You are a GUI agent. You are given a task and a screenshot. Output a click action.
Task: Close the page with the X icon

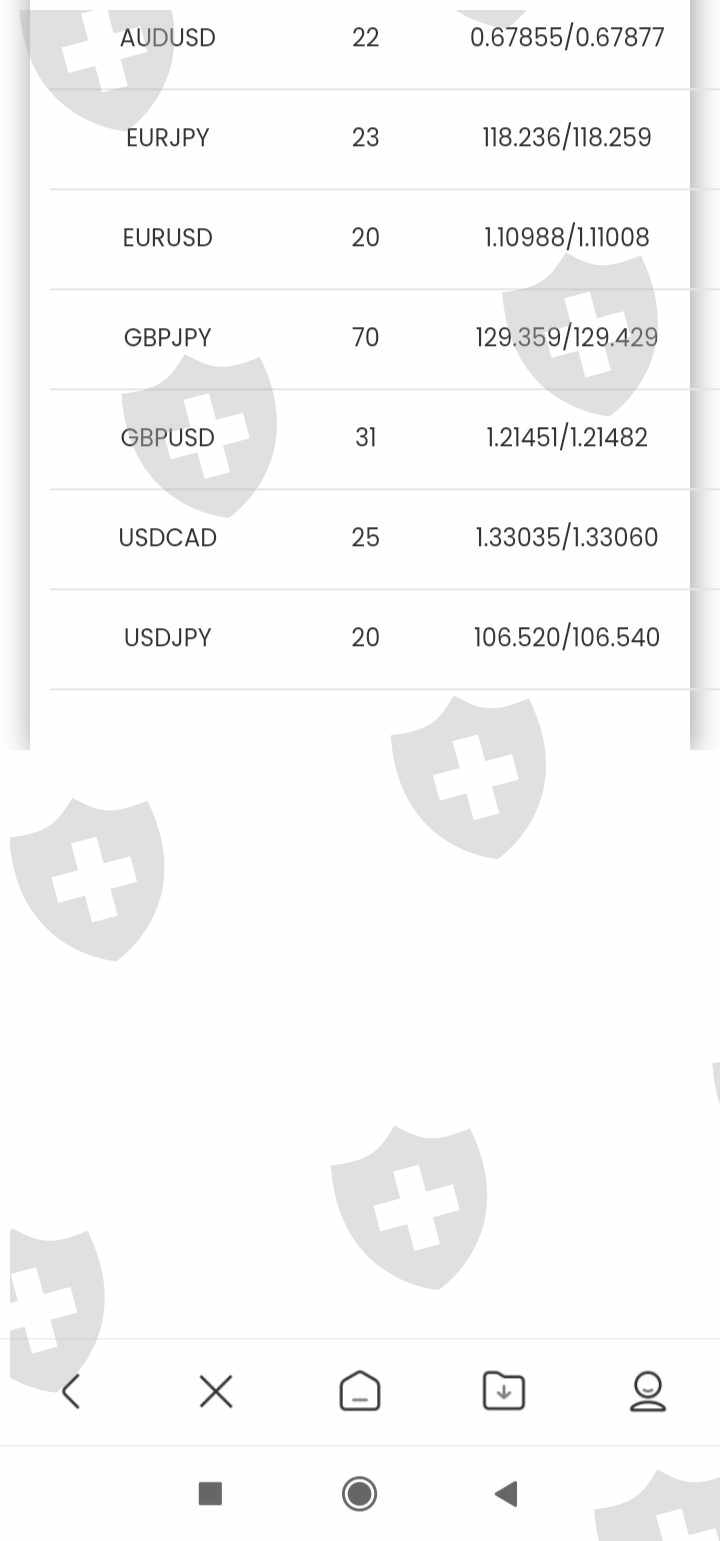tap(216, 1391)
